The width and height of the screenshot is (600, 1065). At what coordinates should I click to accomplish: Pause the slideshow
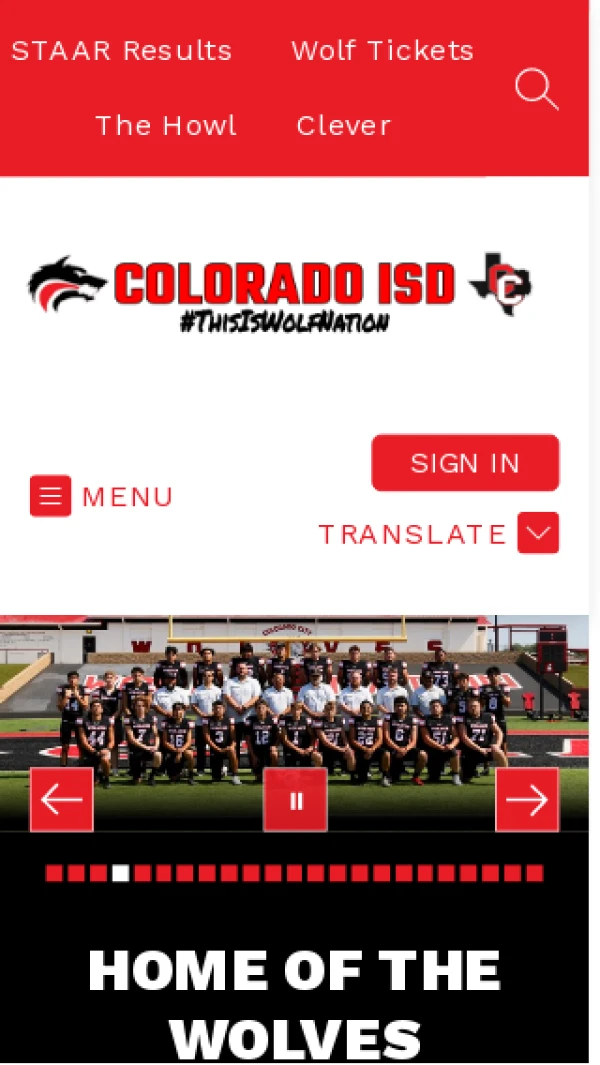(295, 800)
